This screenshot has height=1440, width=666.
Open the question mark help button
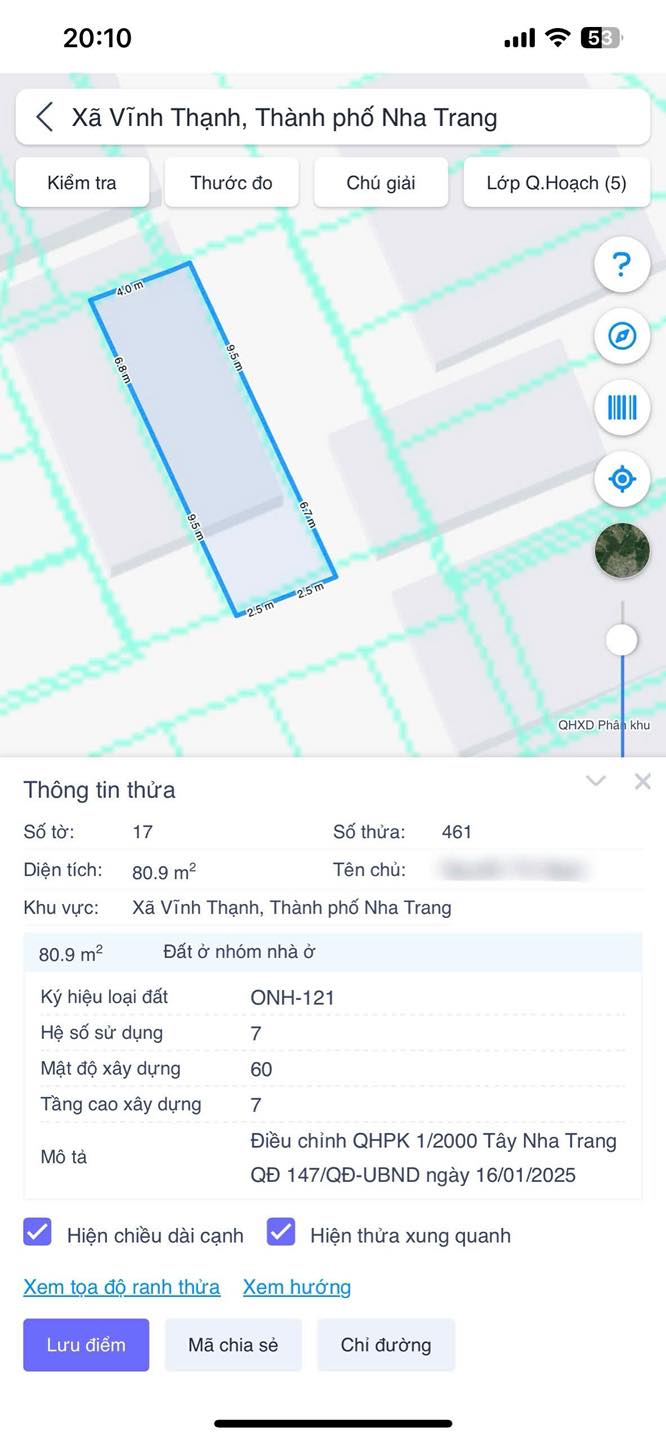[x=622, y=265]
